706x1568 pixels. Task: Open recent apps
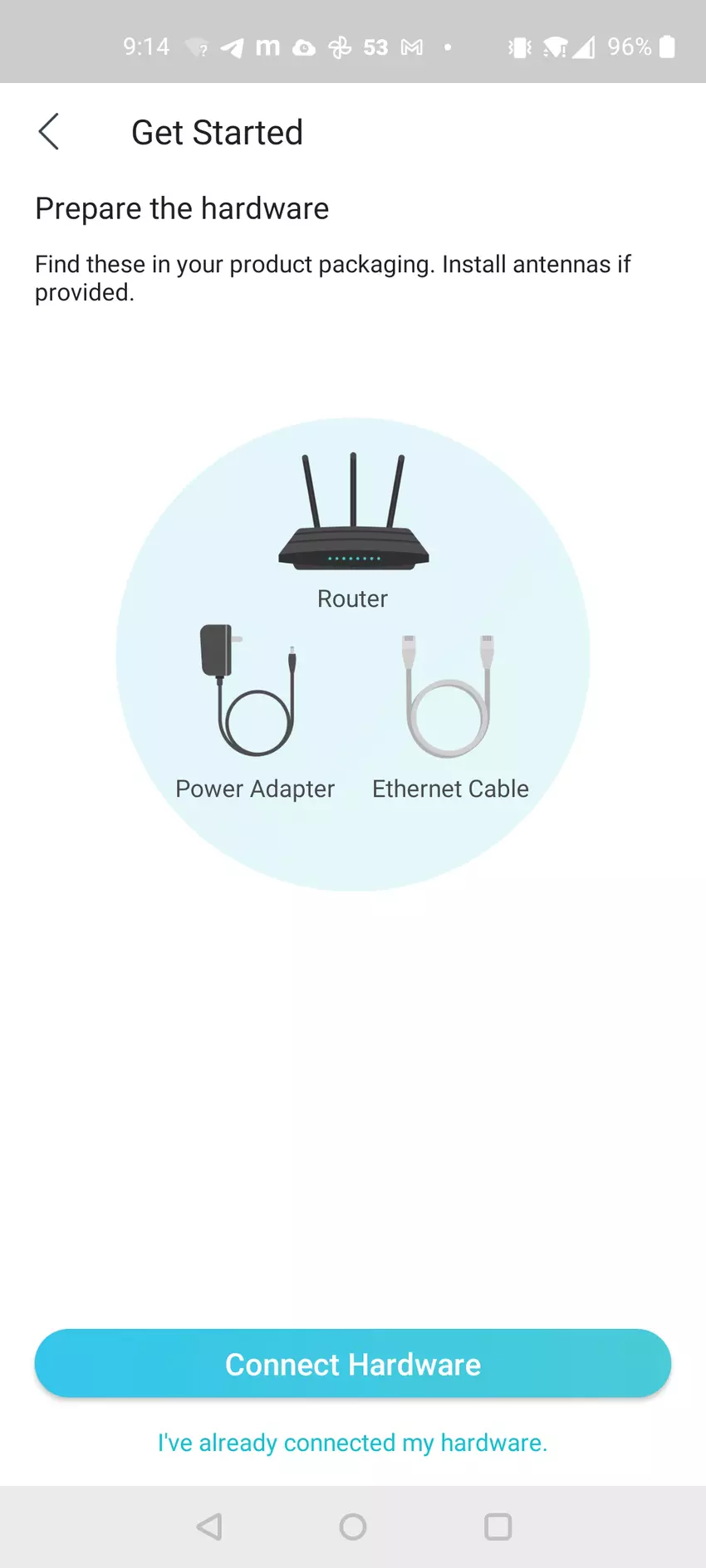coord(498,1526)
